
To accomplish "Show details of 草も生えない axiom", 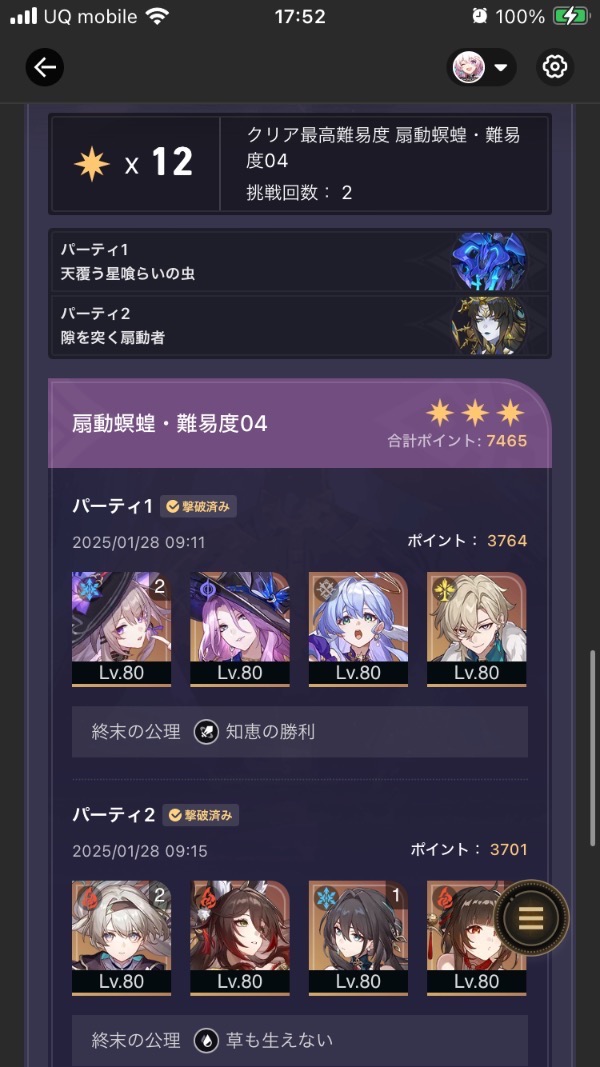I will click(x=300, y=1040).
